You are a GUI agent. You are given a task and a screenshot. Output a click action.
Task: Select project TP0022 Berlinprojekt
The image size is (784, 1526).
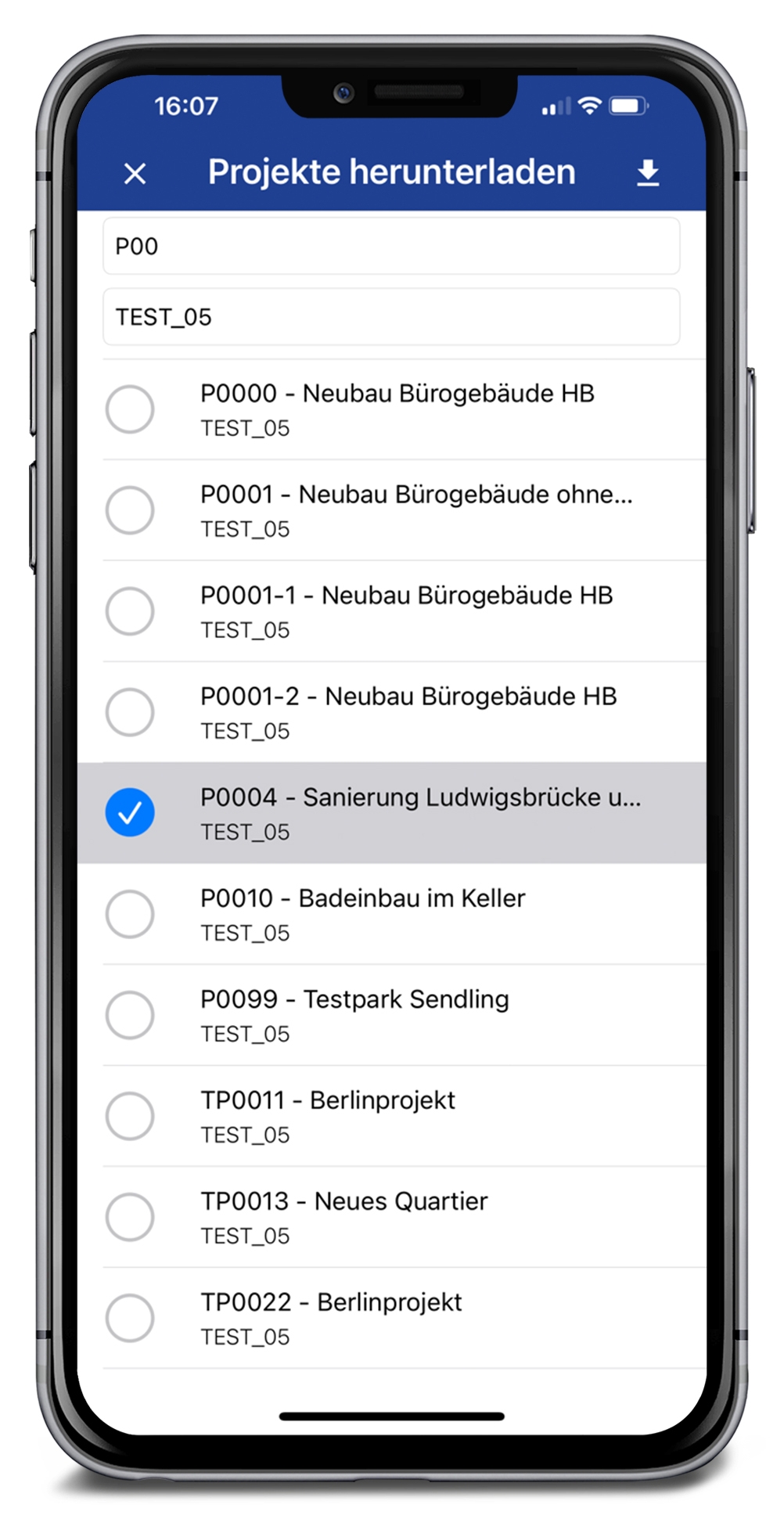click(x=130, y=1318)
